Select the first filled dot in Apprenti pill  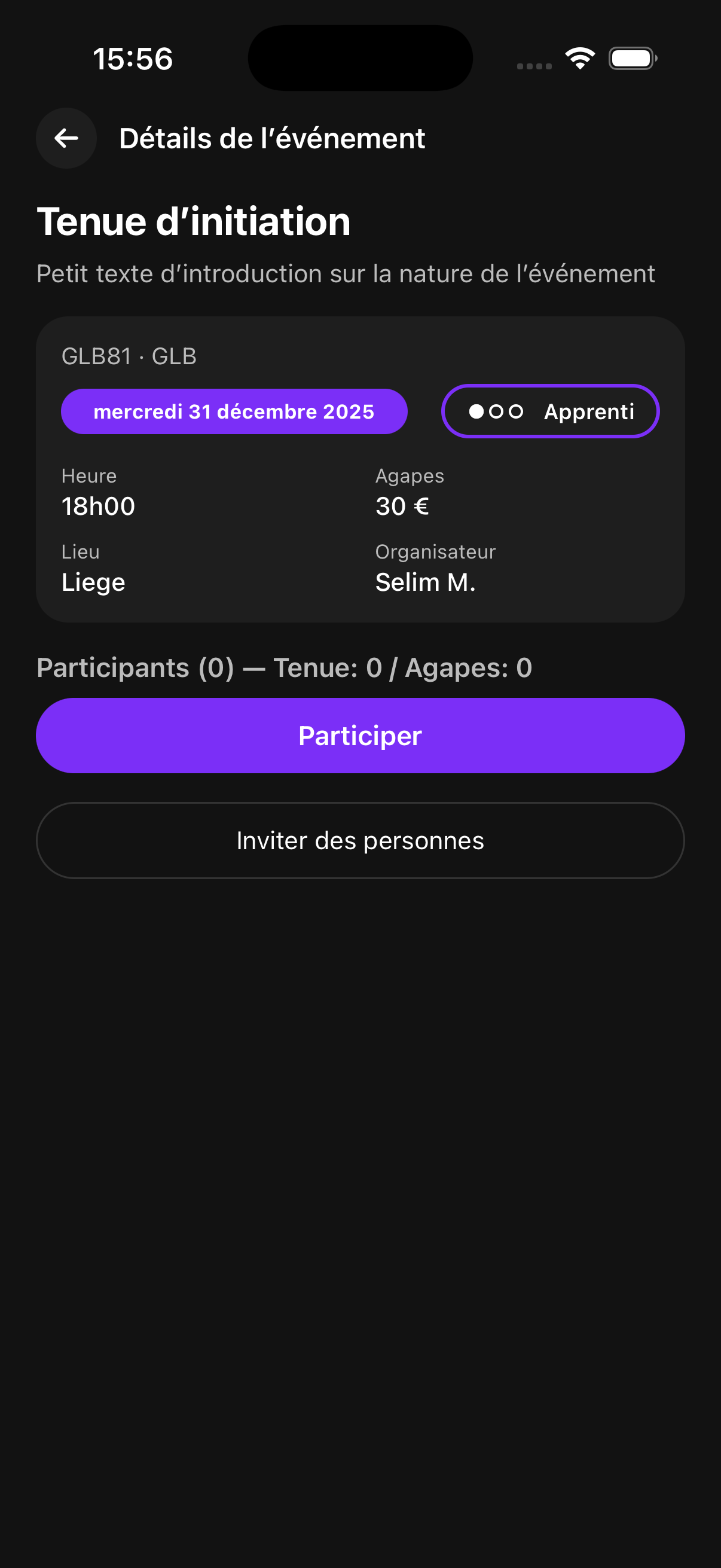(x=478, y=411)
